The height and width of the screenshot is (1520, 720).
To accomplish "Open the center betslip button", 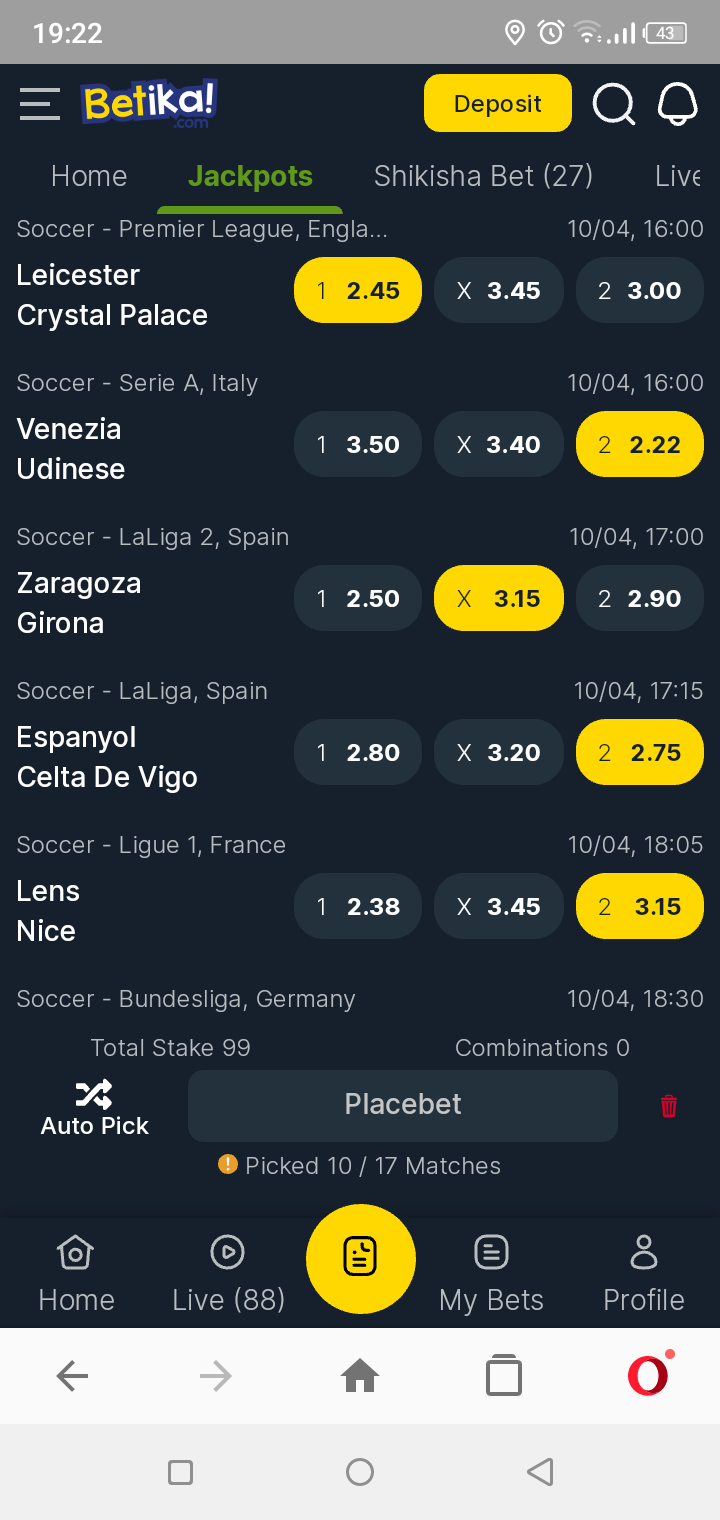I will pos(360,1258).
